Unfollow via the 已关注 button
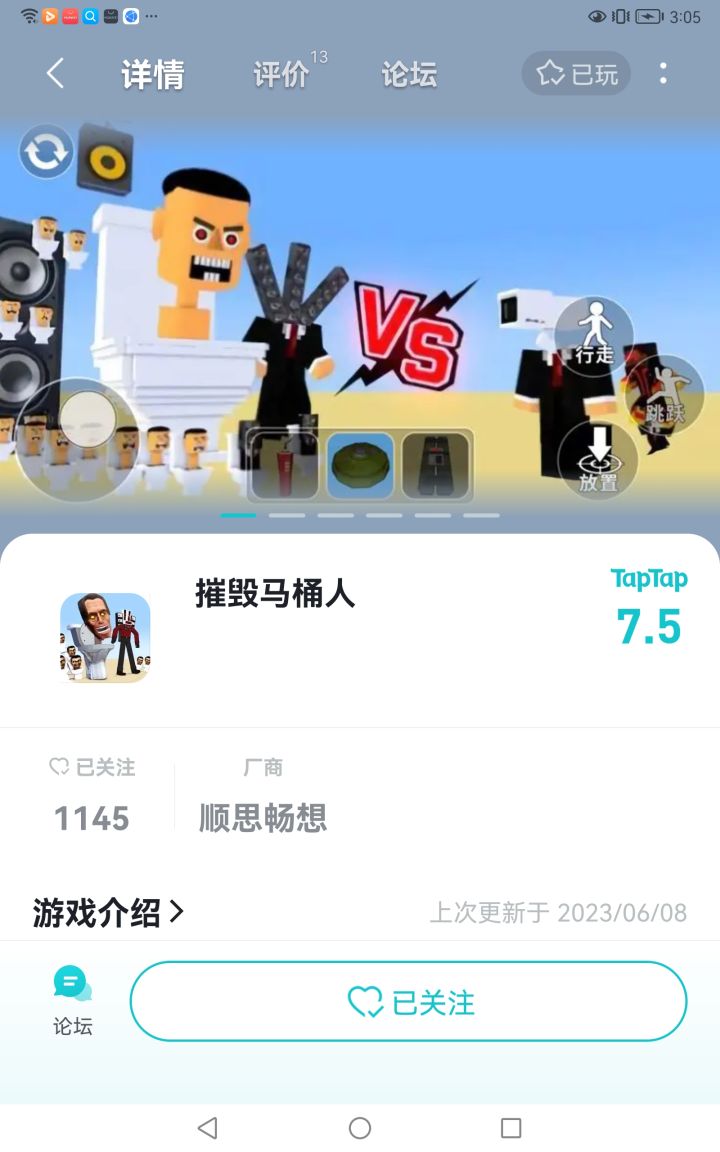Image resolution: width=720 pixels, height=1152 pixels. [409, 1001]
